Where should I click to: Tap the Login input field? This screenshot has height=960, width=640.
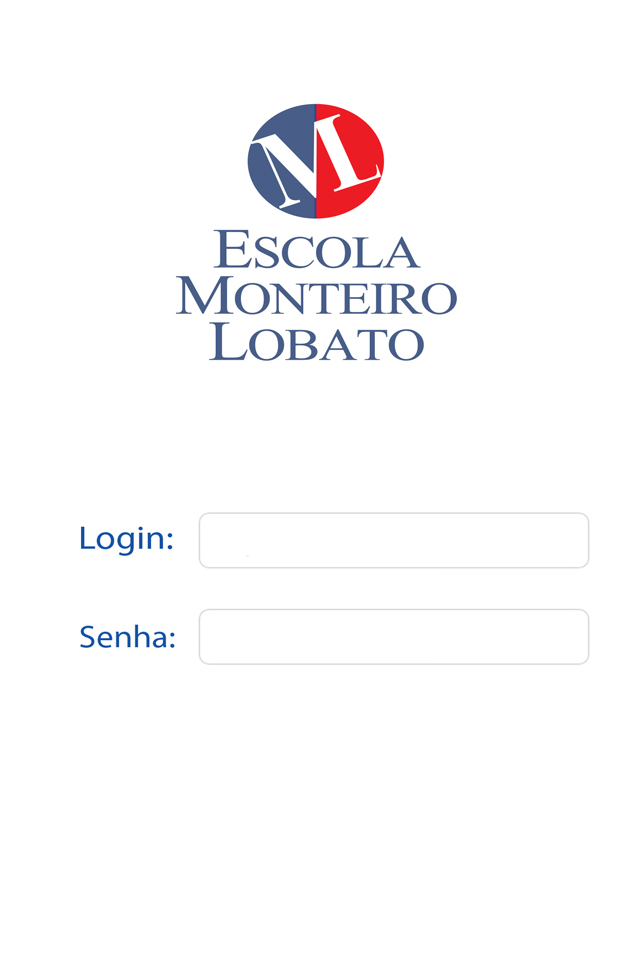point(393,540)
